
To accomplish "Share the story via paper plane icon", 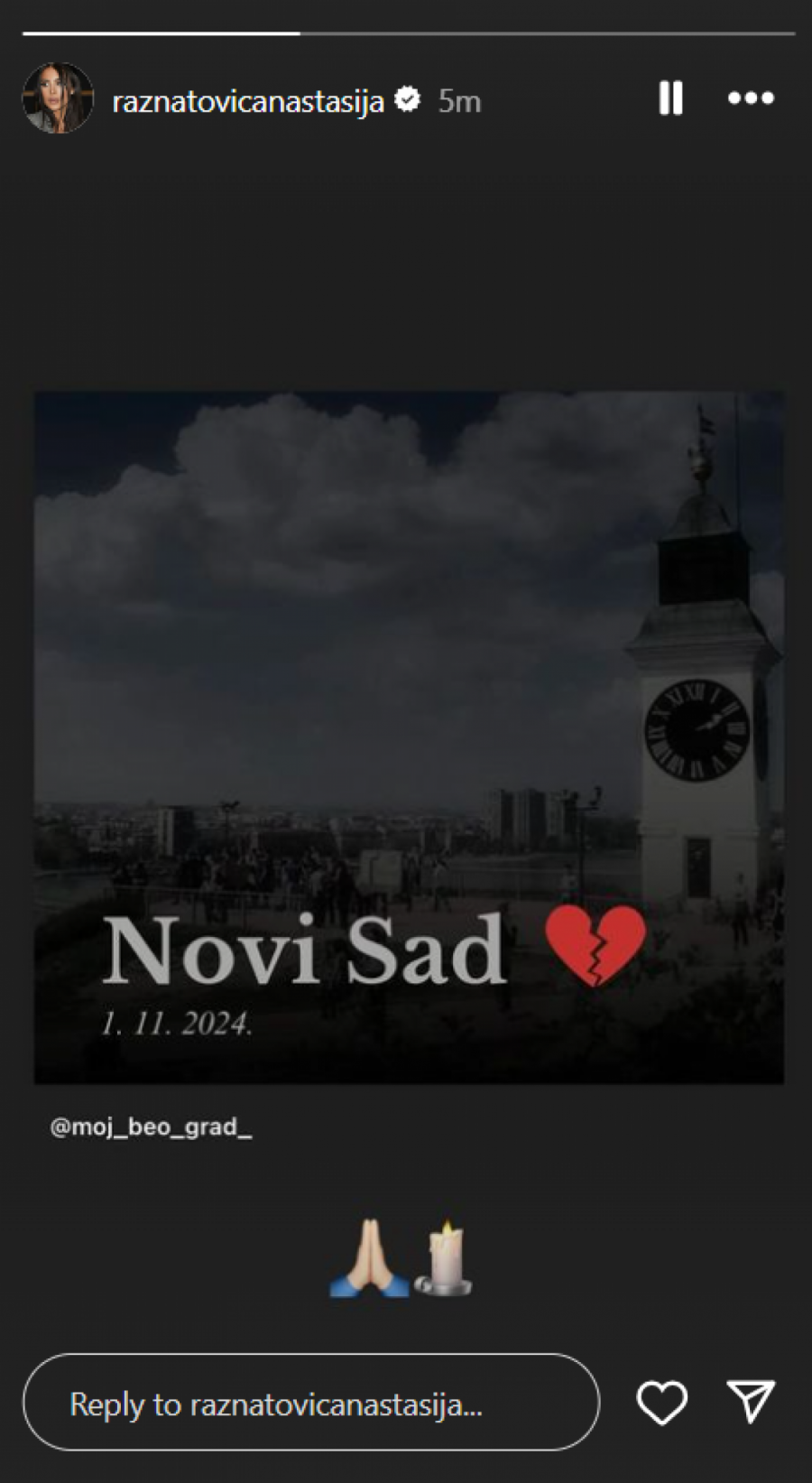I will 751,1401.
